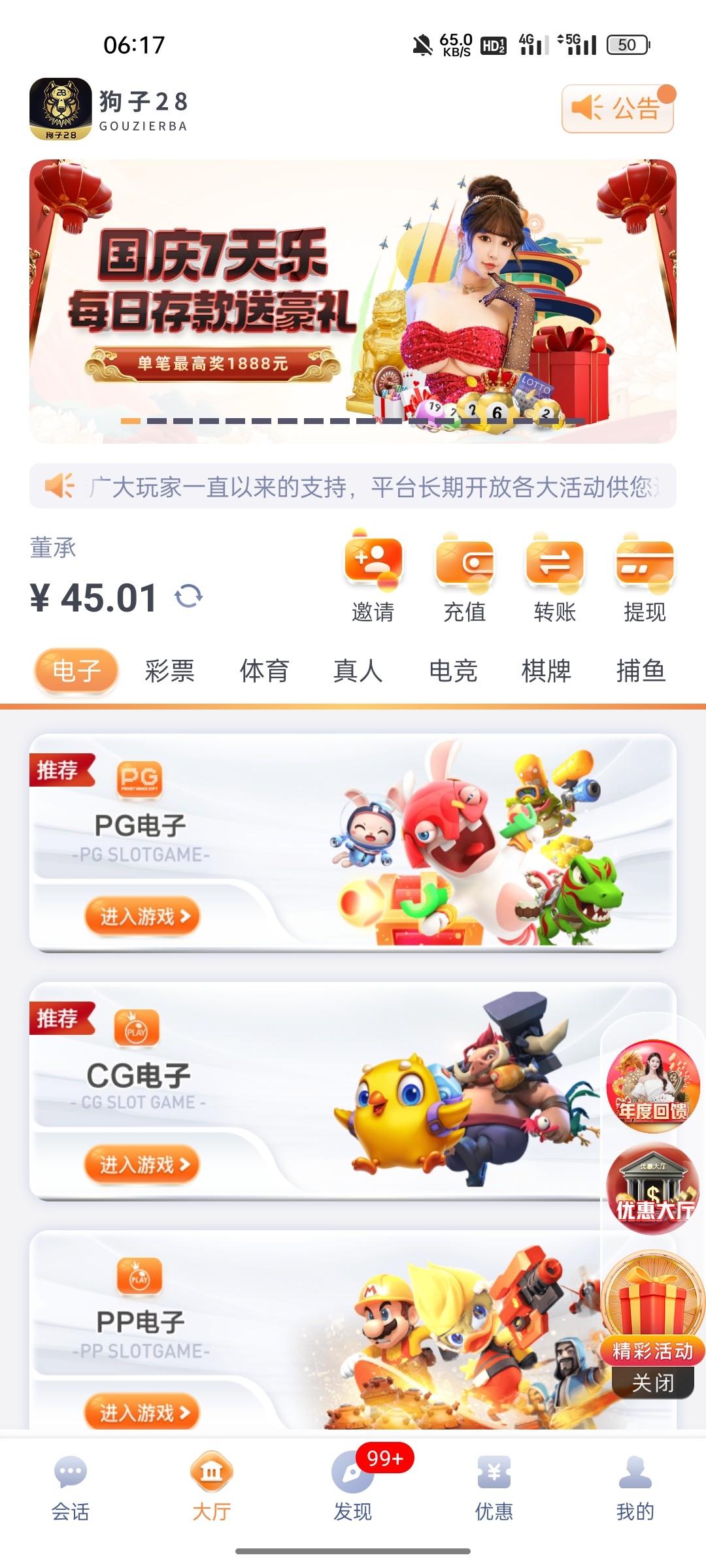Image resolution: width=706 pixels, height=1568 pixels.
Task: Tap 进入游戏 on the CG电子 card
Action: 142,1164
